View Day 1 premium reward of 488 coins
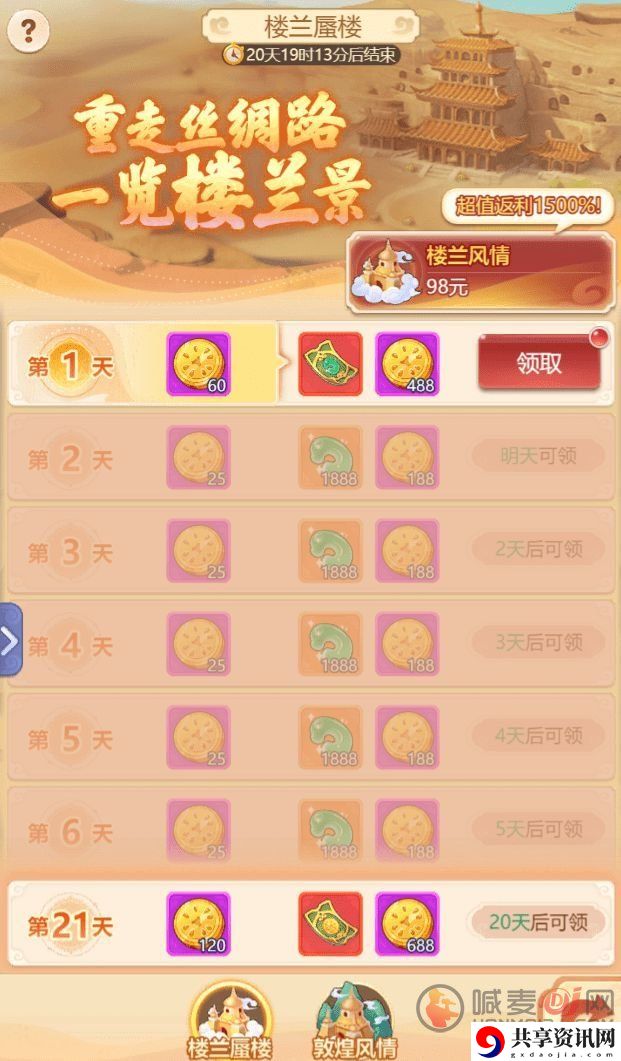 coord(407,365)
